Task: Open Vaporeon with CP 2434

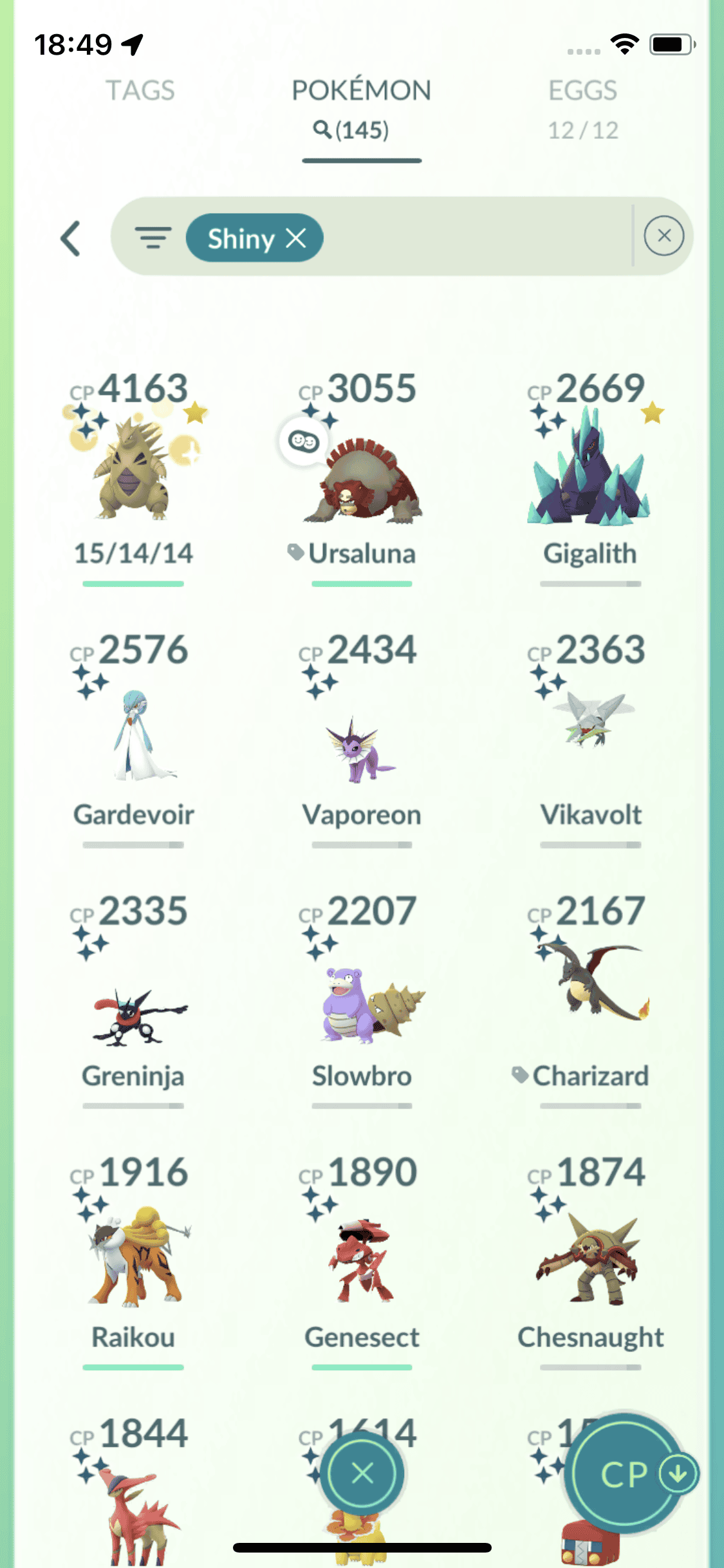Action: click(362, 747)
